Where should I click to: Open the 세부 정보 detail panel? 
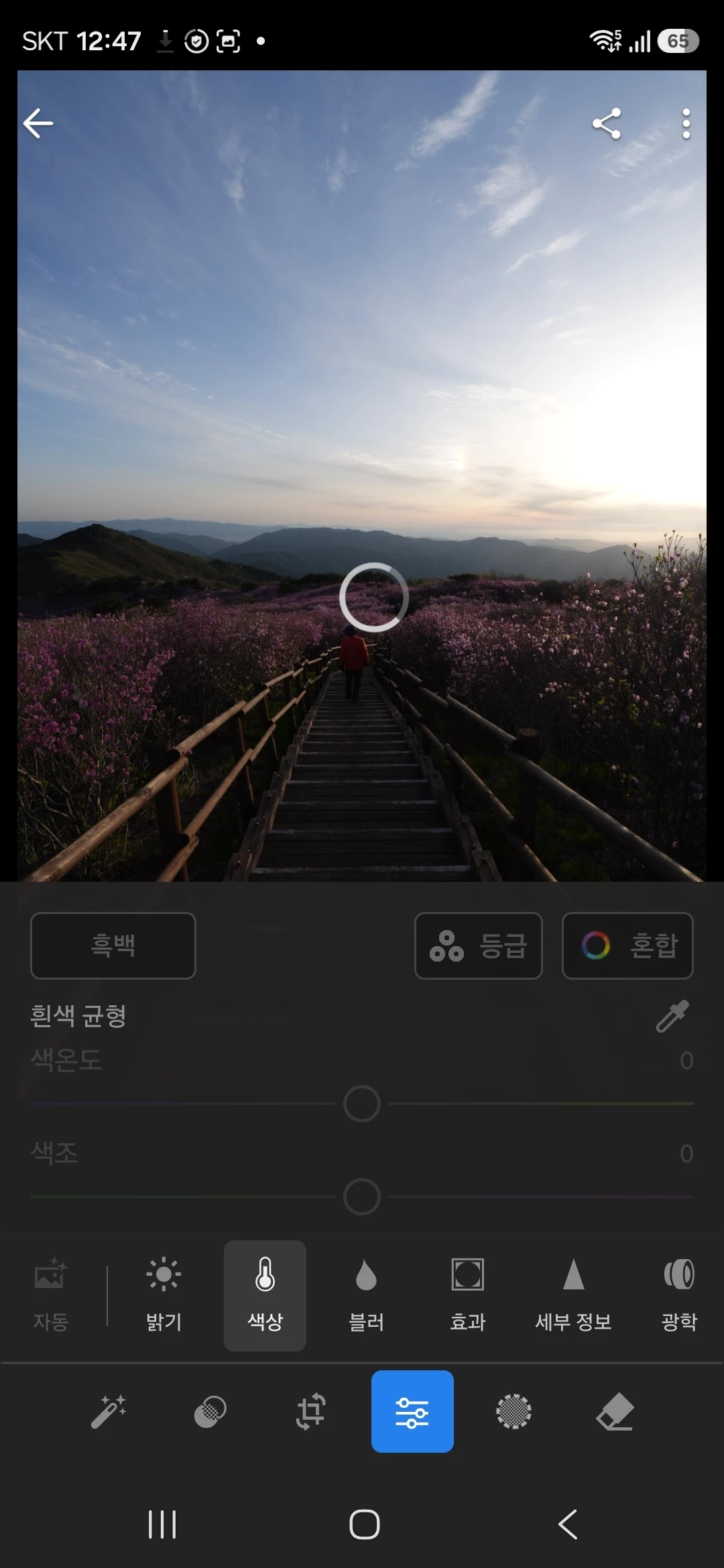pos(573,1295)
